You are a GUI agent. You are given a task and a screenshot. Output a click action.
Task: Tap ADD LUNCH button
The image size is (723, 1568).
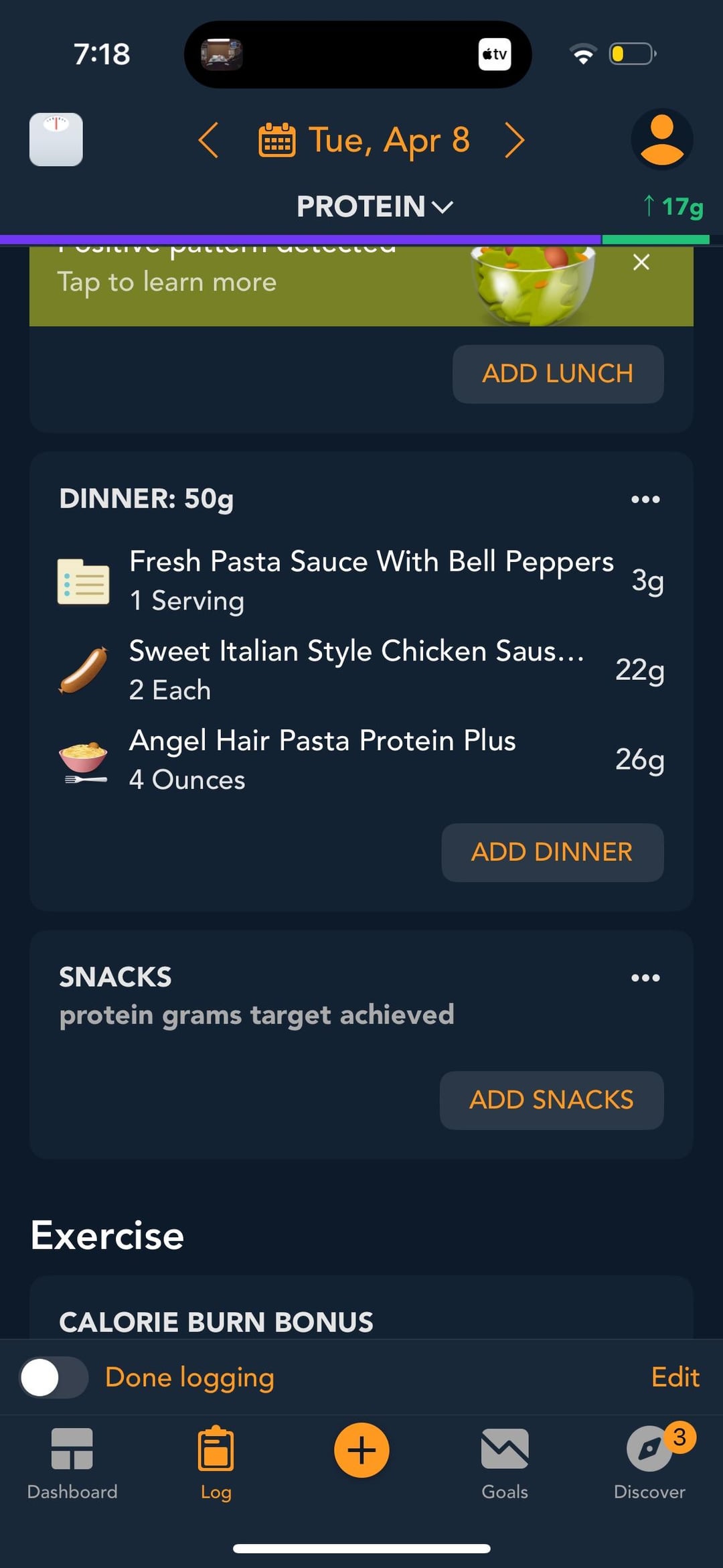click(x=558, y=374)
